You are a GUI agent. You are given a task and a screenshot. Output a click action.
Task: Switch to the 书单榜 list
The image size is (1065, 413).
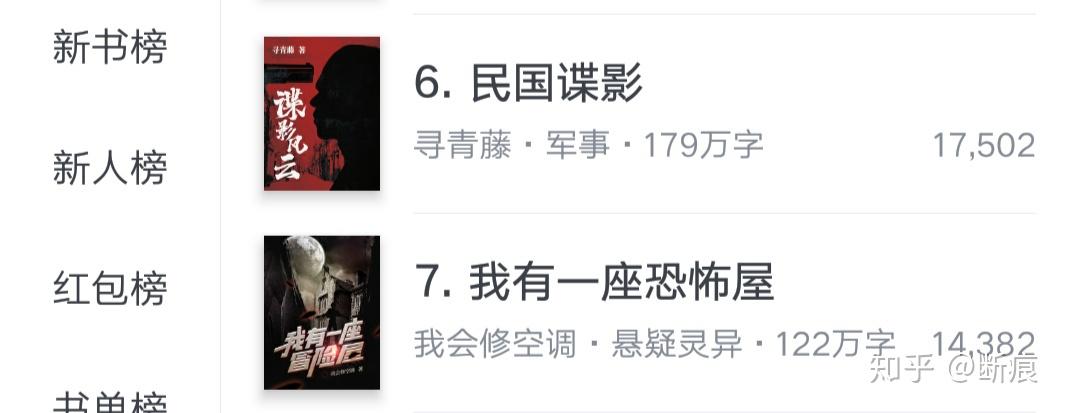click(109, 402)
